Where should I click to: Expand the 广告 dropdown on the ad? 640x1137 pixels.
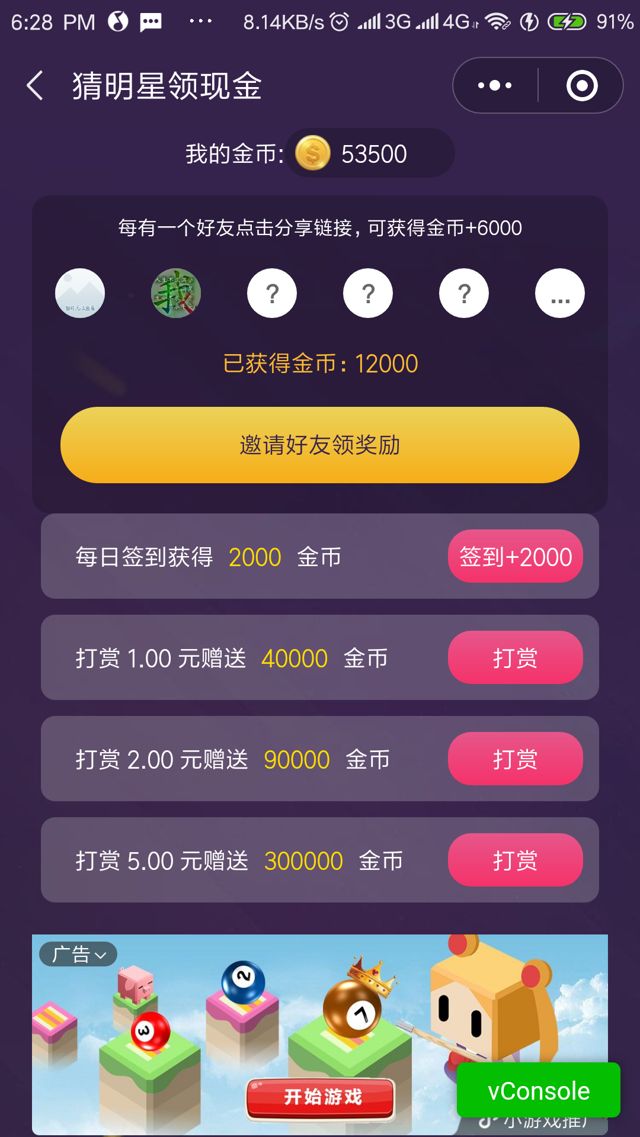pos(78,954)
